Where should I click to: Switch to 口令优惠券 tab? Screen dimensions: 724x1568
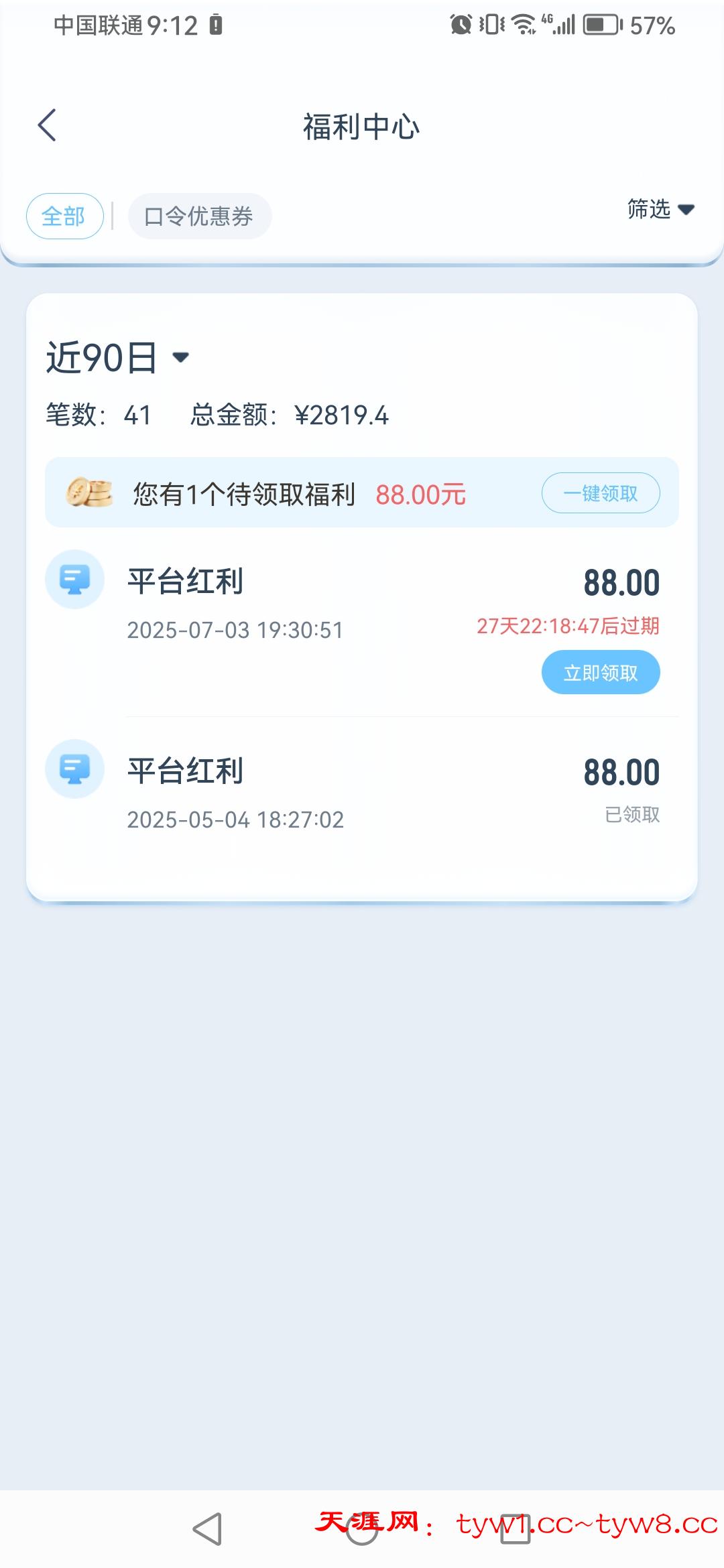pyautogui.click(x=199, y=216)
